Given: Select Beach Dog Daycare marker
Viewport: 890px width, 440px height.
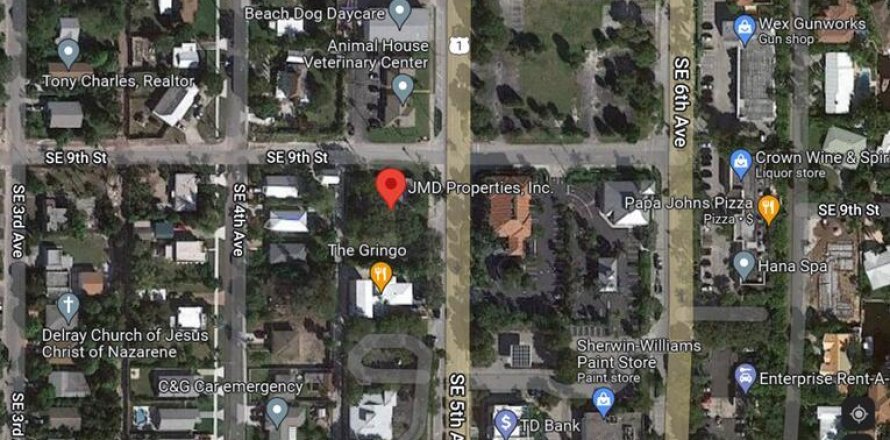Looking at the screenshot, I should pos(399,14).
